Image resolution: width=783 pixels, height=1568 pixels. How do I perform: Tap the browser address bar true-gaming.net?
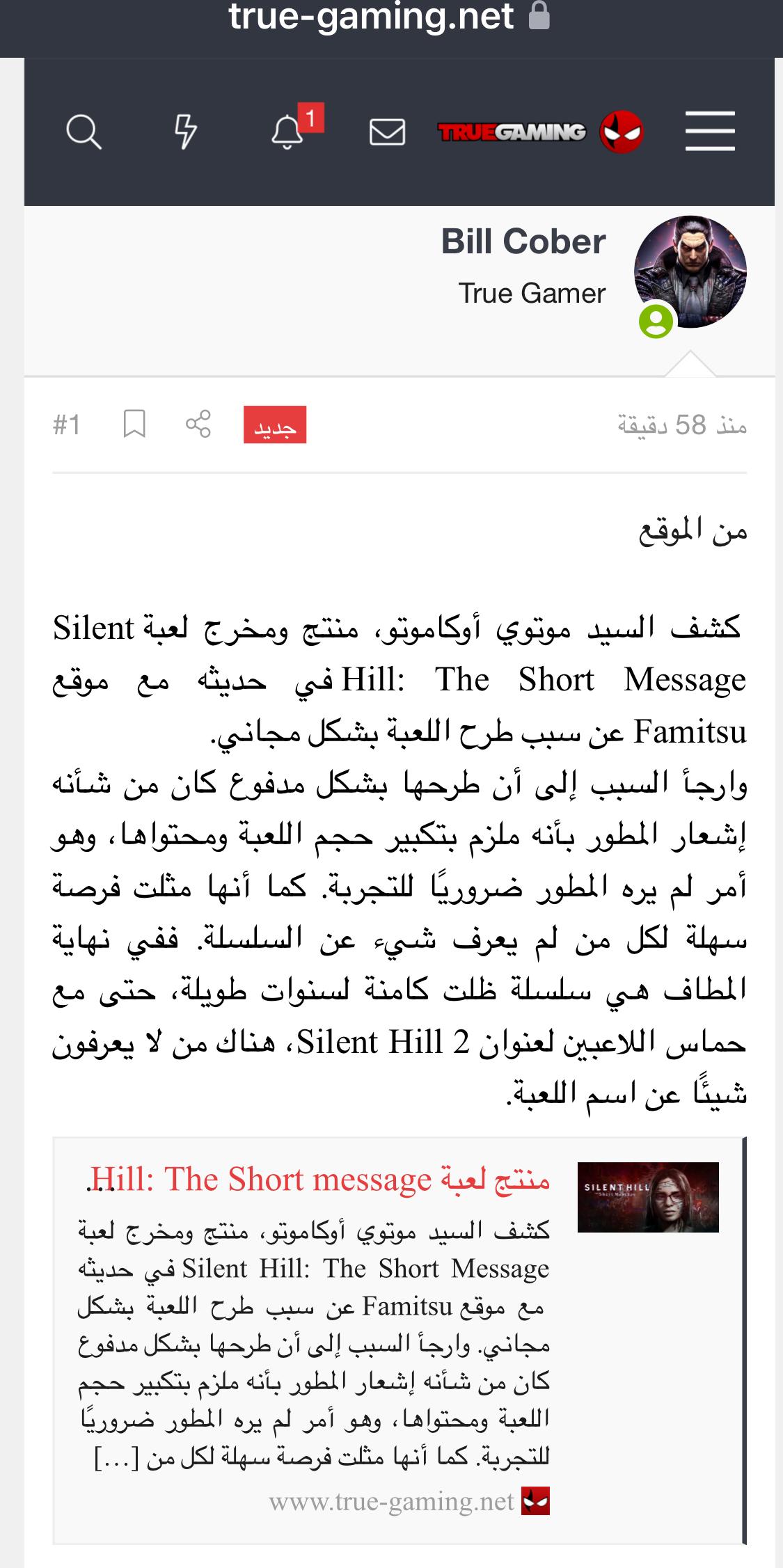click(x=390, y=17)
